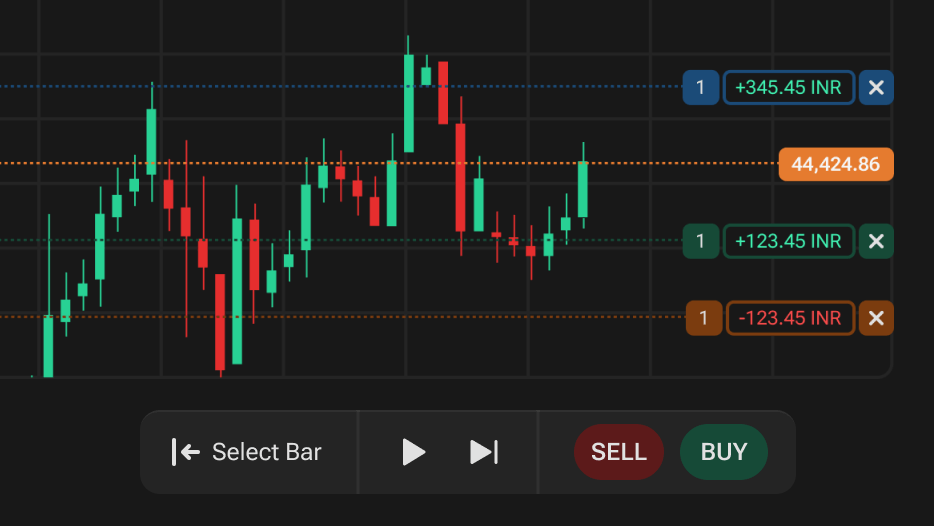This screenshot has height=526, width=934.
Task: Close the +345.45 INR position
Action: coord(876,88)
